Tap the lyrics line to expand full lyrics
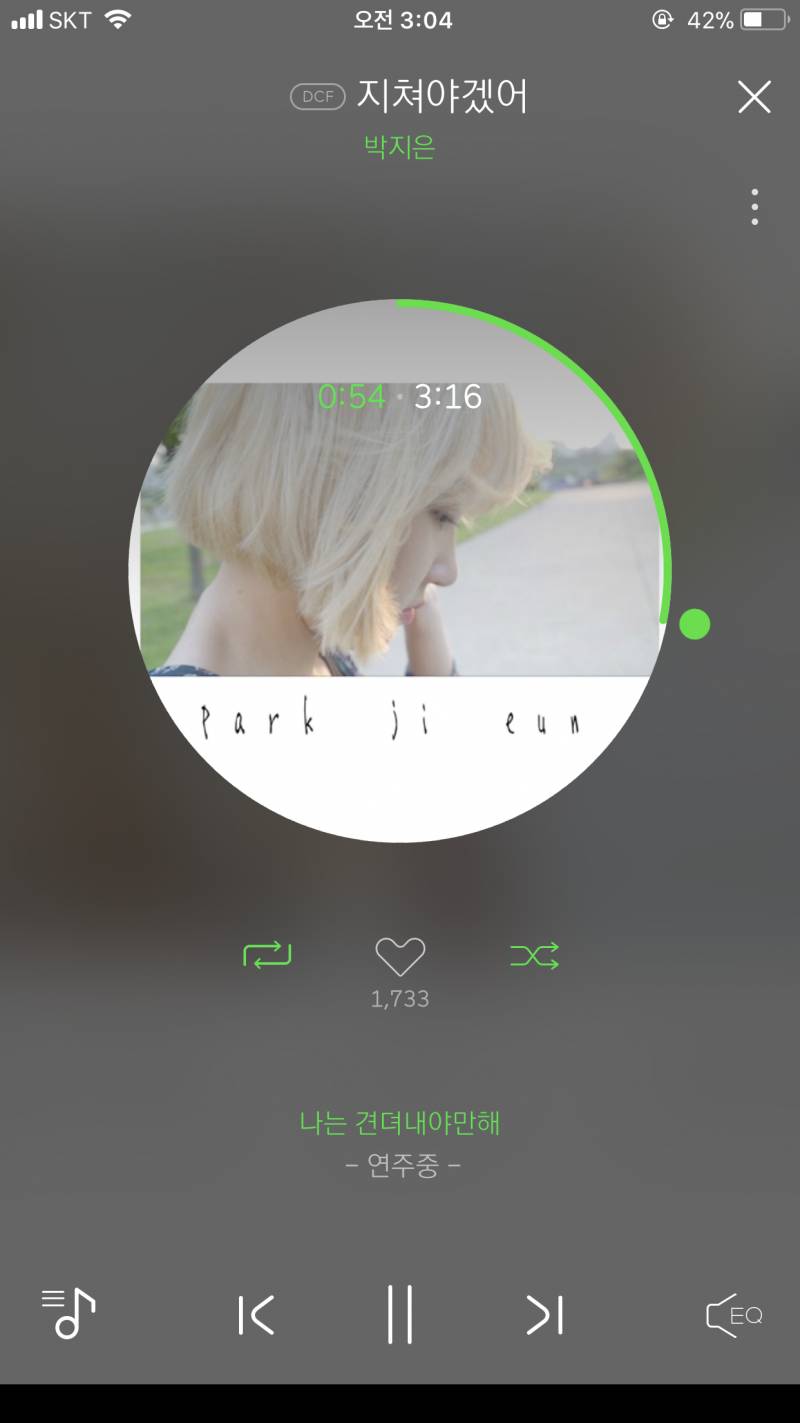Viewport: 800px width, 1423px height. pos(400,1124)
